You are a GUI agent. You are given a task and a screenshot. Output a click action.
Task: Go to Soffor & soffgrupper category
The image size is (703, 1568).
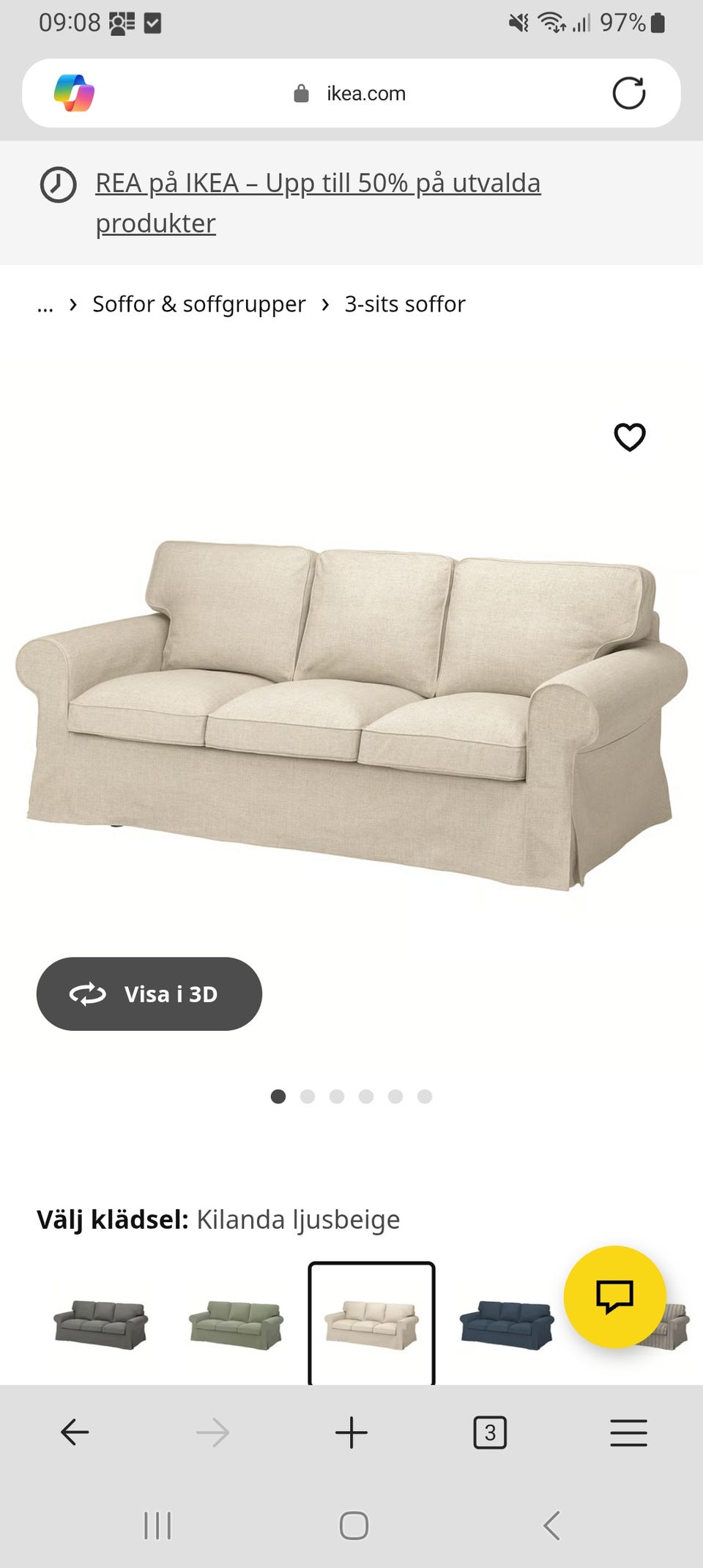(198, 304)
